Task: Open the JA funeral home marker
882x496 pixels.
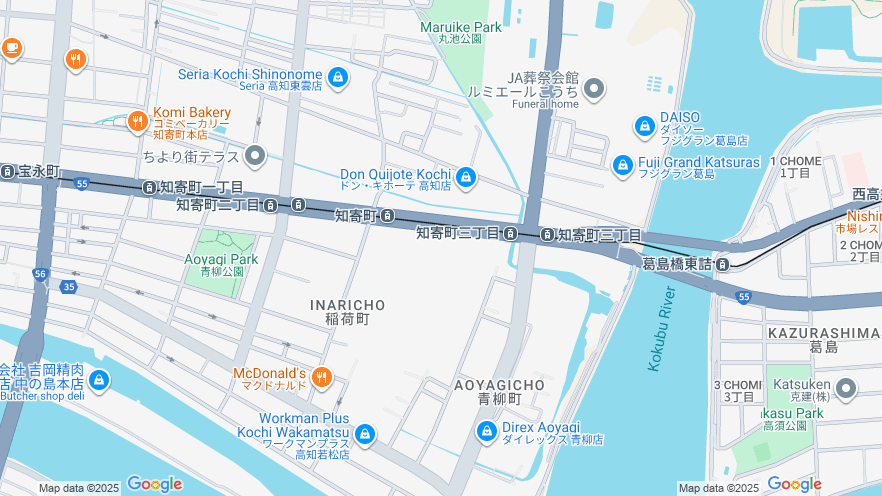Action: tap(595, 89)
